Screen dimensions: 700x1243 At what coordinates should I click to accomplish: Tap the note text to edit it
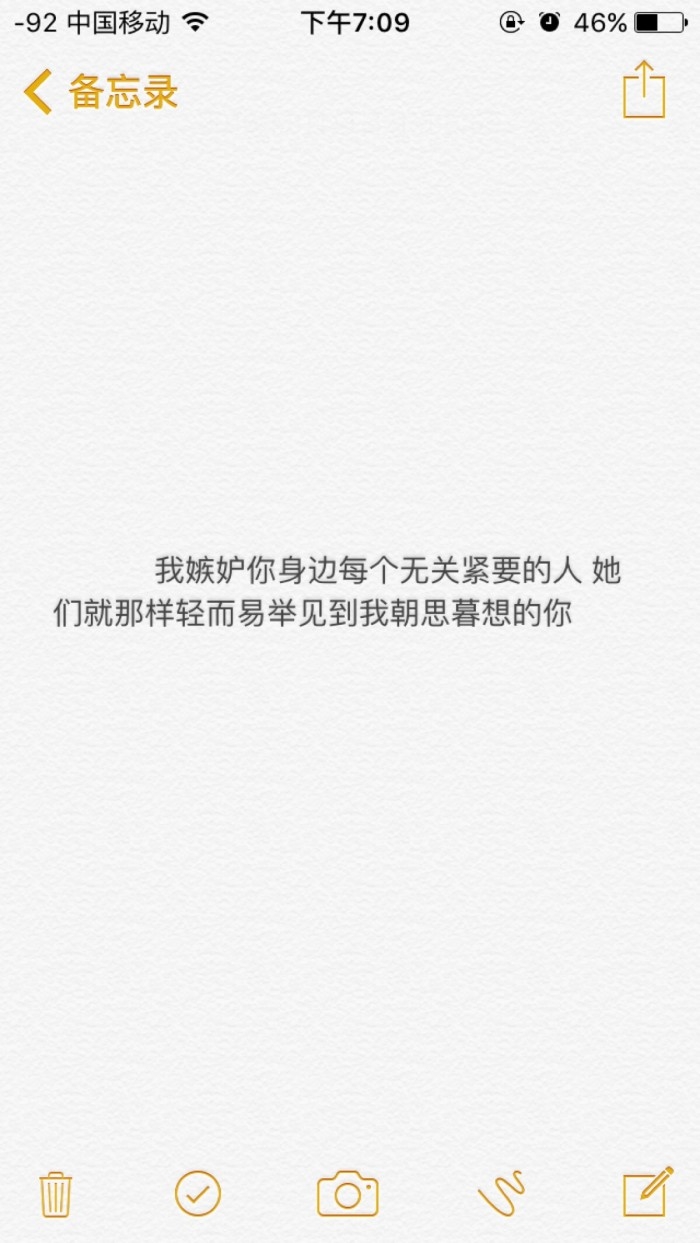tap(337, 591)
